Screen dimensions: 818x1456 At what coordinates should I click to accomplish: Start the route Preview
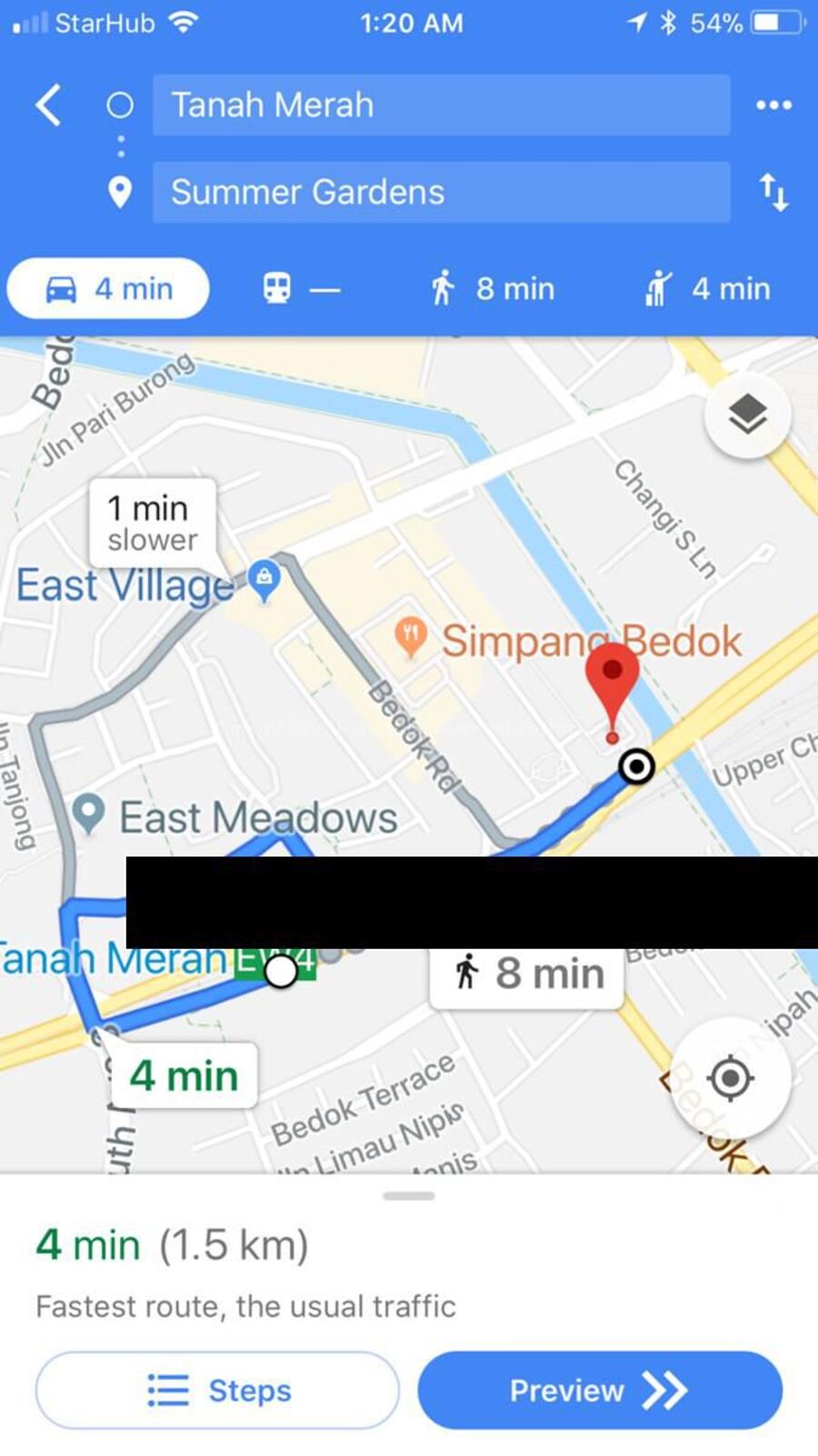coord(599,1390)
